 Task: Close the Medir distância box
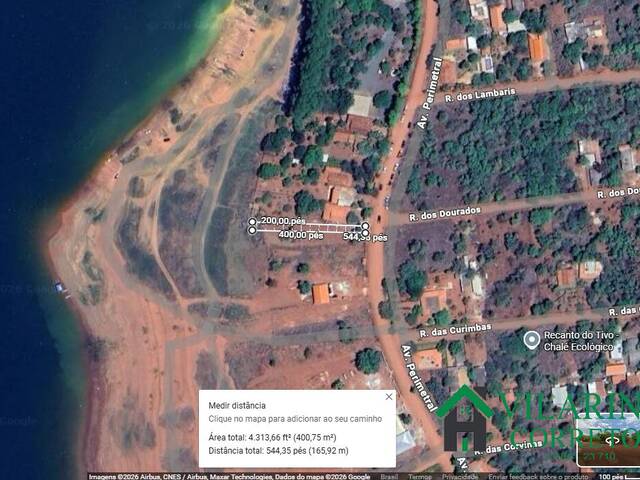(x=389, y=398)
